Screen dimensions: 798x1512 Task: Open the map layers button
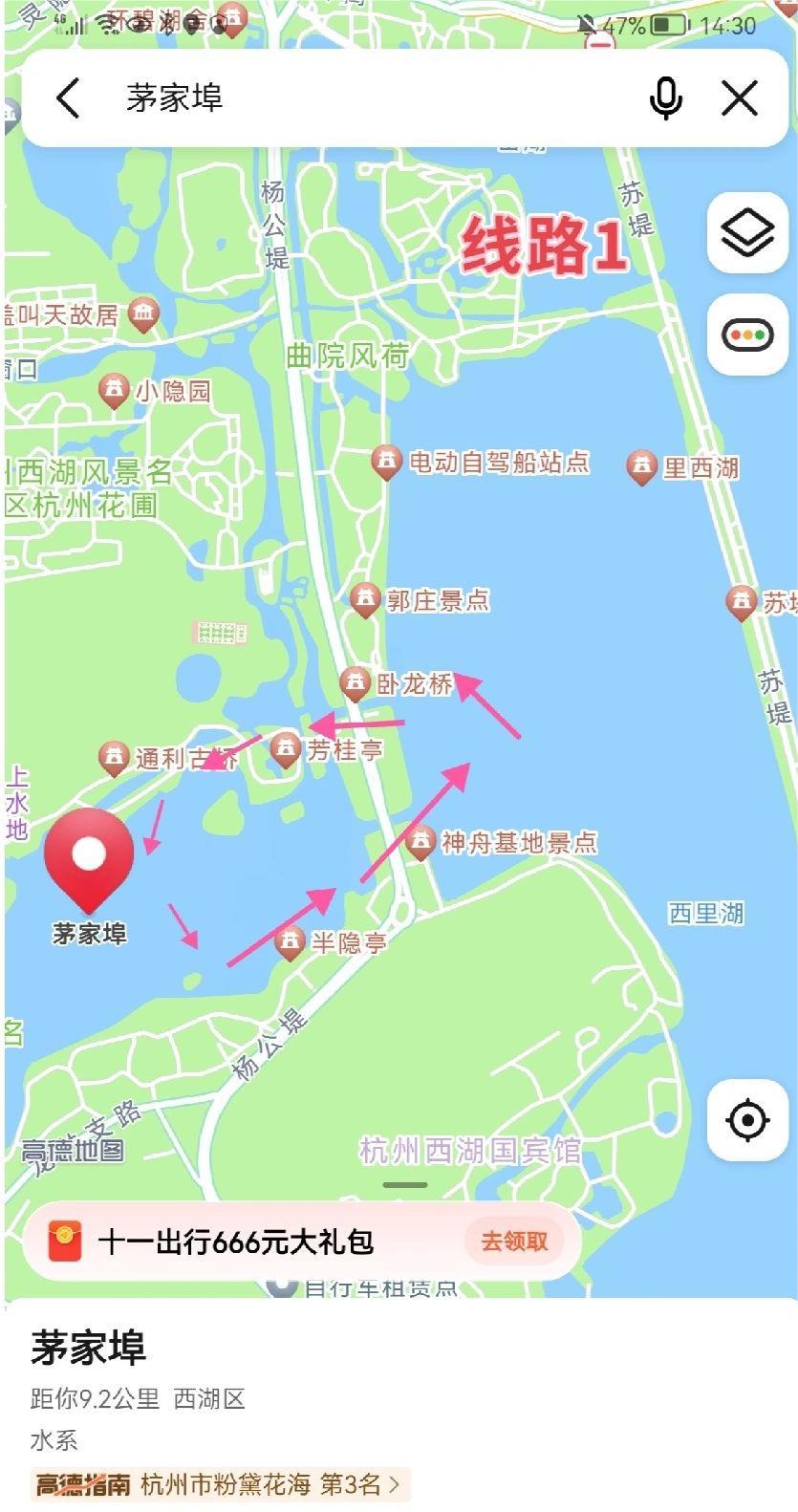(x=747, y=232)
